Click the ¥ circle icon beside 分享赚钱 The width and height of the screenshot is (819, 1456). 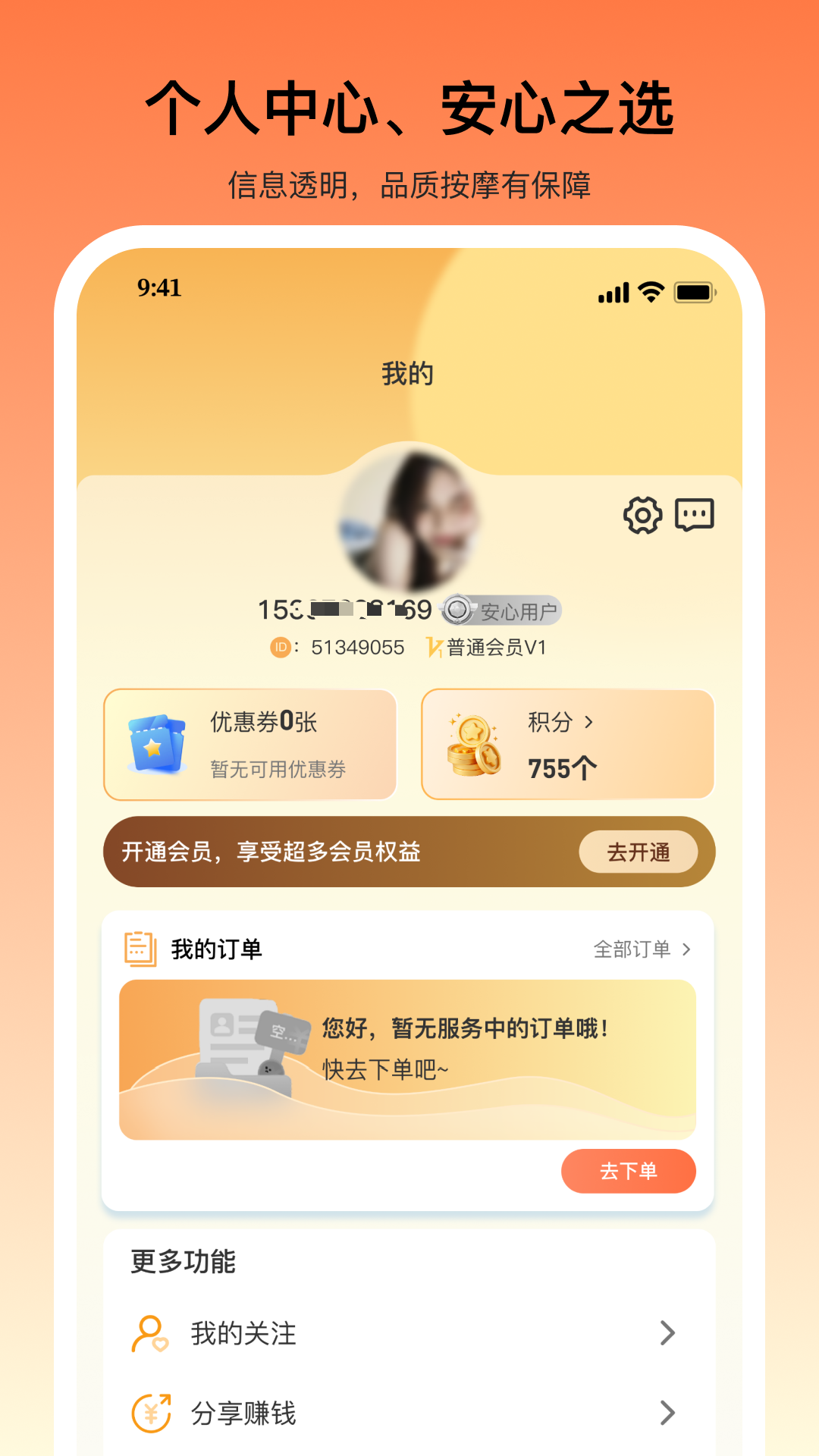(151, 1412)
